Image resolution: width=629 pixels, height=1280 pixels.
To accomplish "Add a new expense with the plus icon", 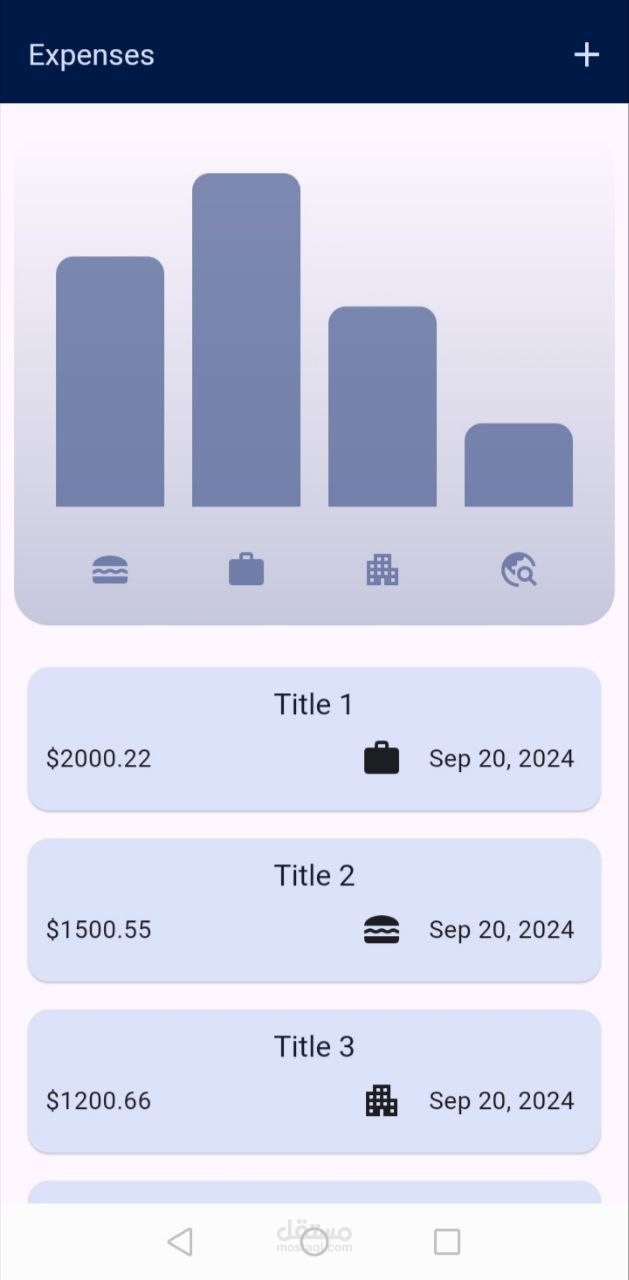I will [586, 55].
